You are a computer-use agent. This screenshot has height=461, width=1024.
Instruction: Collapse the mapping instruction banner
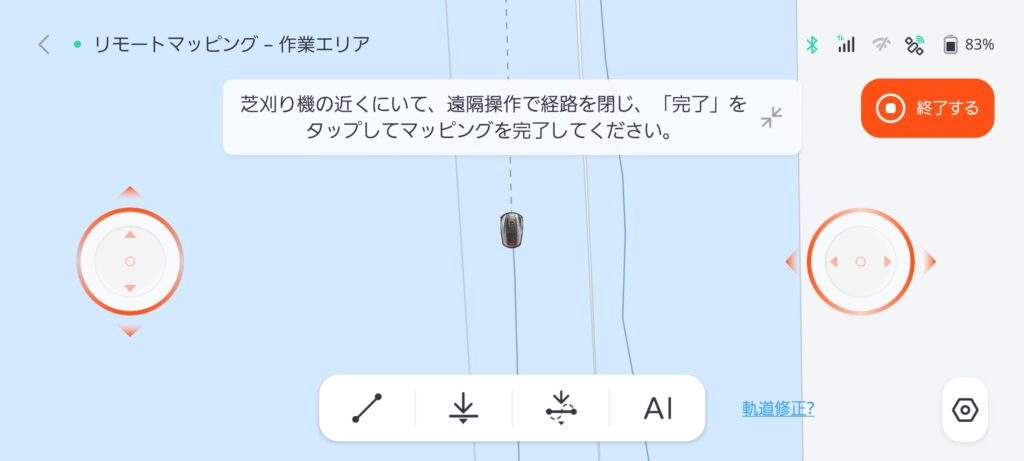pyautogui.click(x=771, y=118)
